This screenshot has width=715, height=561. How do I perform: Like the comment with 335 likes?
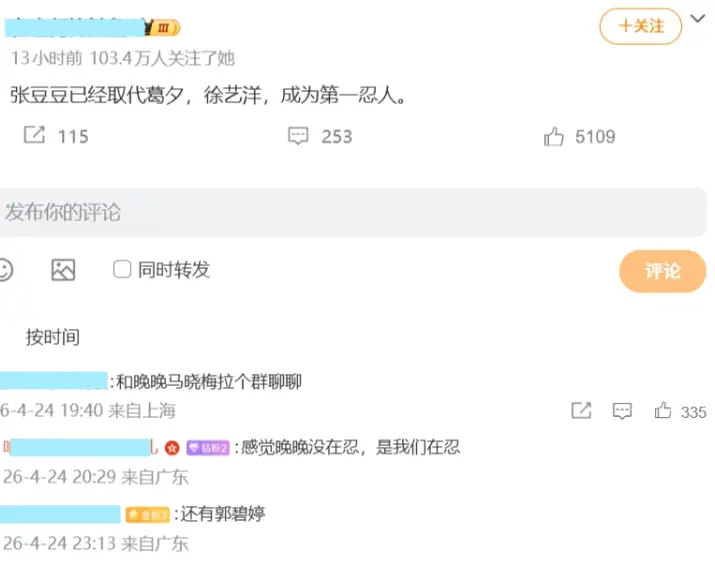[663, 411]
